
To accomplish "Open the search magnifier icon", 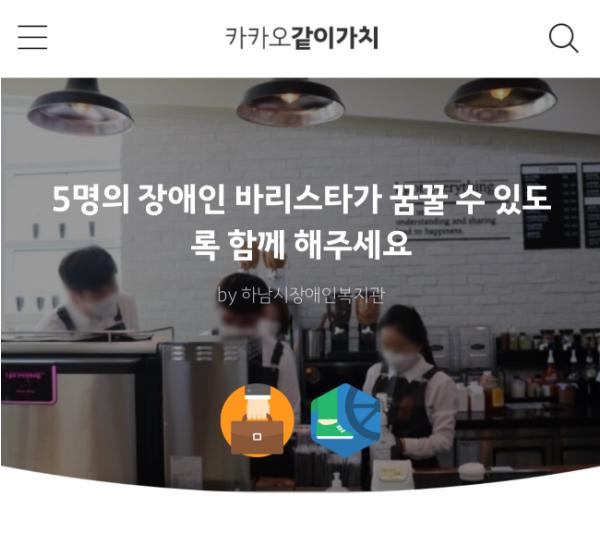I will click(x=563, y=38).
